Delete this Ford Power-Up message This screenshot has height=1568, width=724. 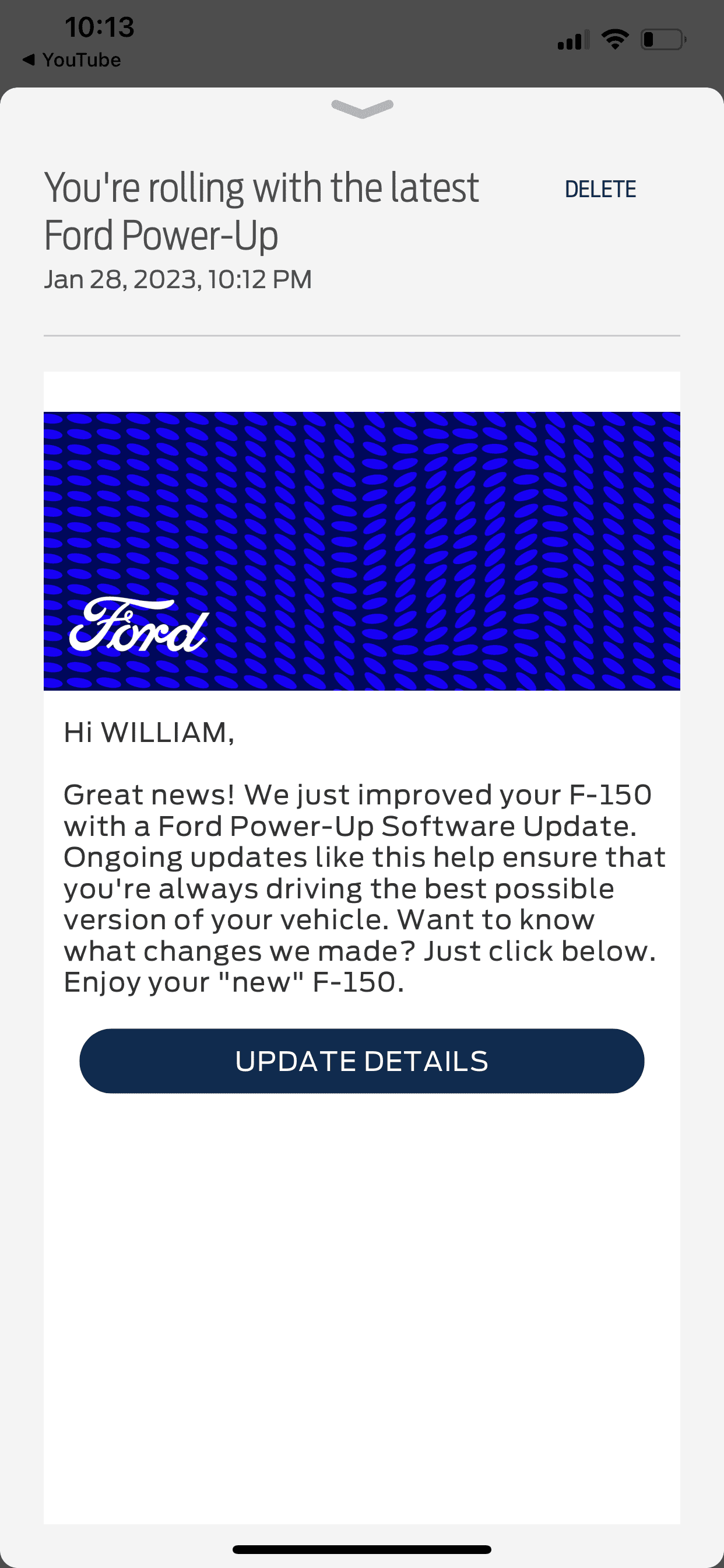[x=600, y=190]
